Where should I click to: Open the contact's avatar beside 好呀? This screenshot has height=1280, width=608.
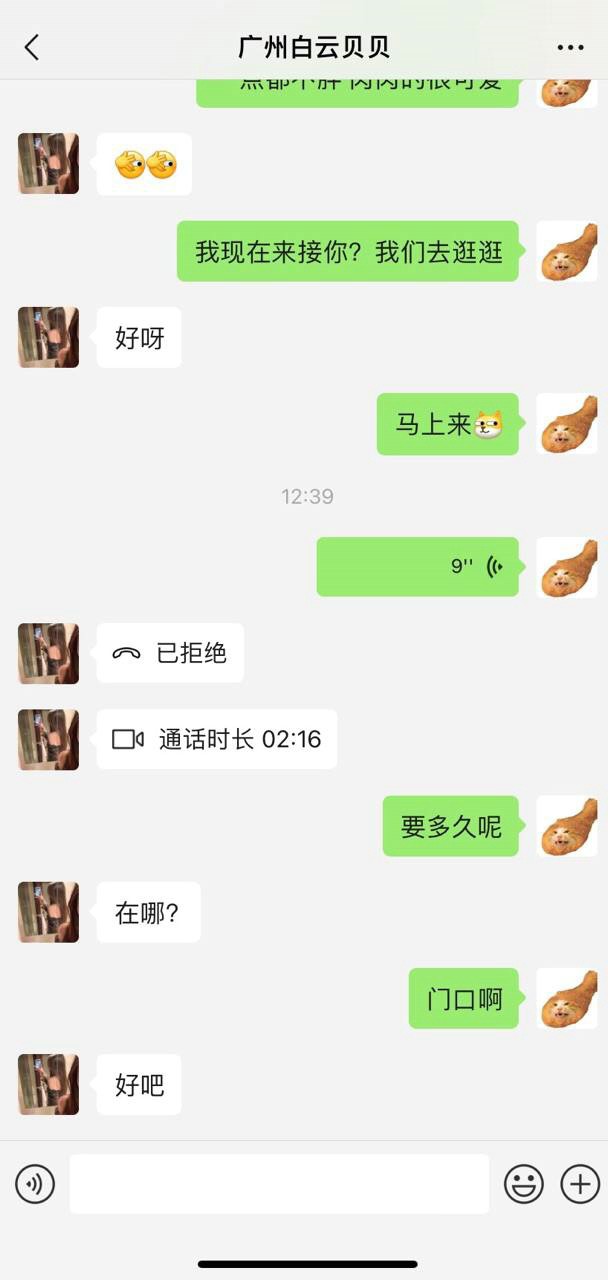pyautogui.click(x=48, y=337)
